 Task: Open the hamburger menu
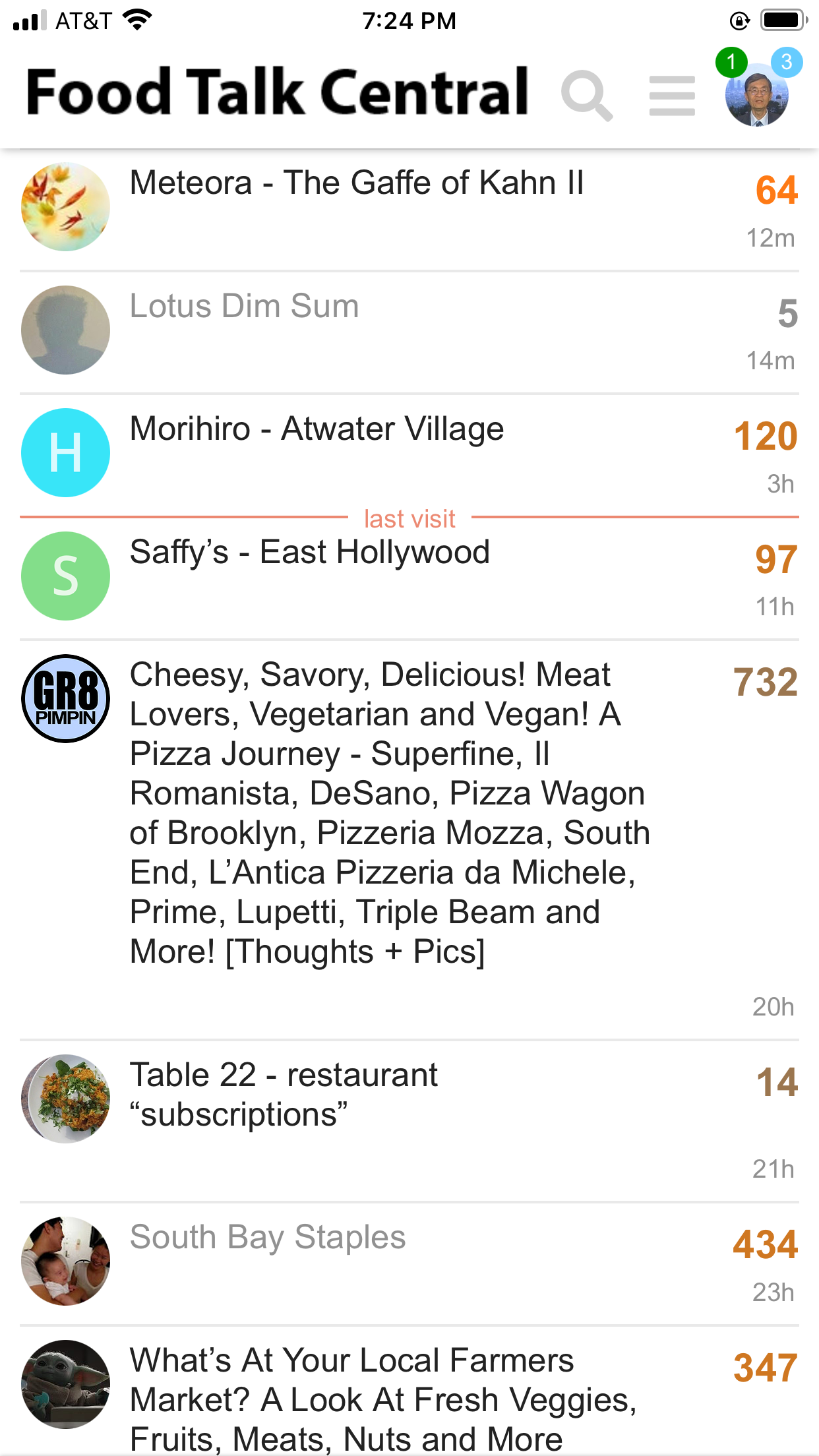click(672, 96)
